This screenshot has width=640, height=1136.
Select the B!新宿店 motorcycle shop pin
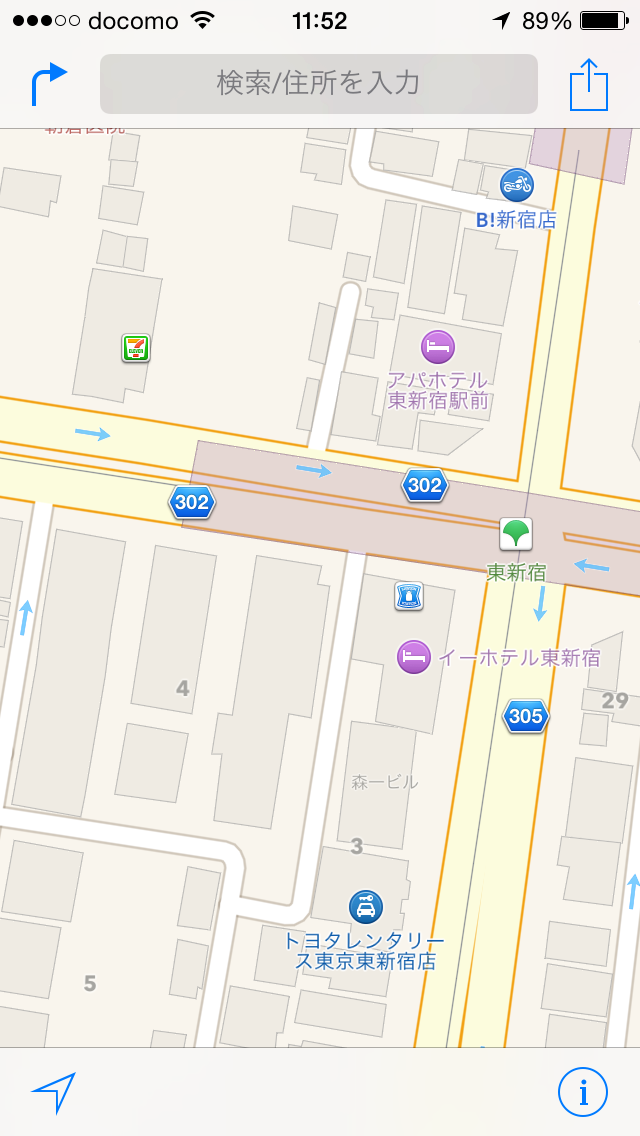pos(517,185)
